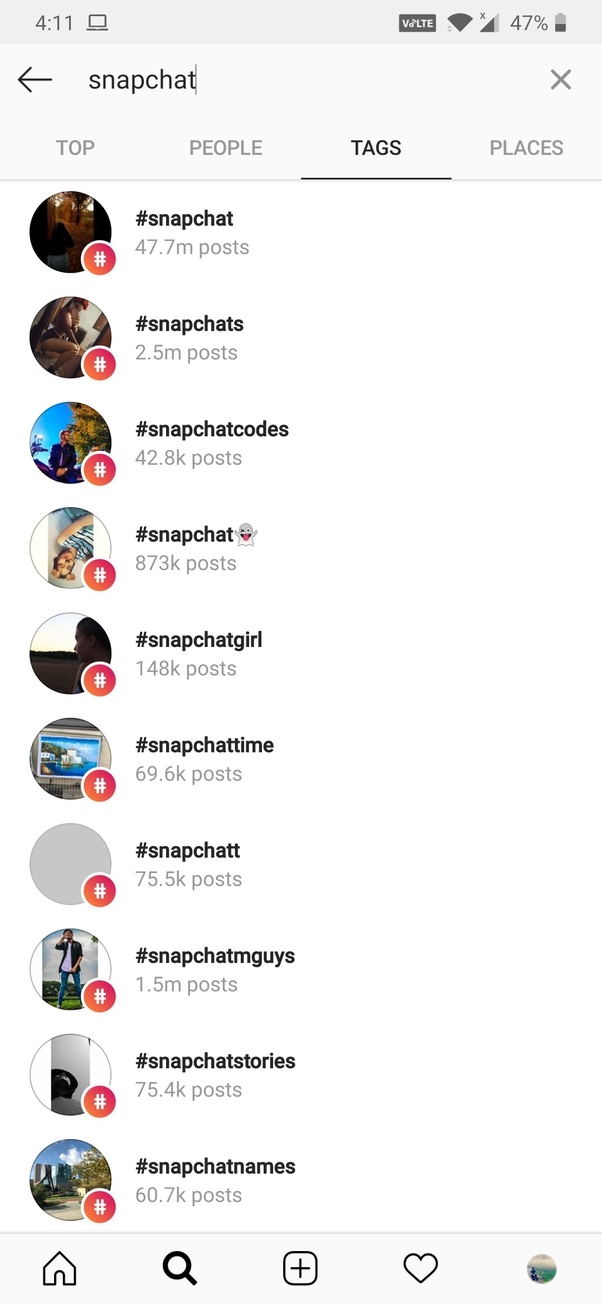Viewport: 602px width, 1304px height.
Task: Create a new post with the plus icon
Action: coord(300,1269)
